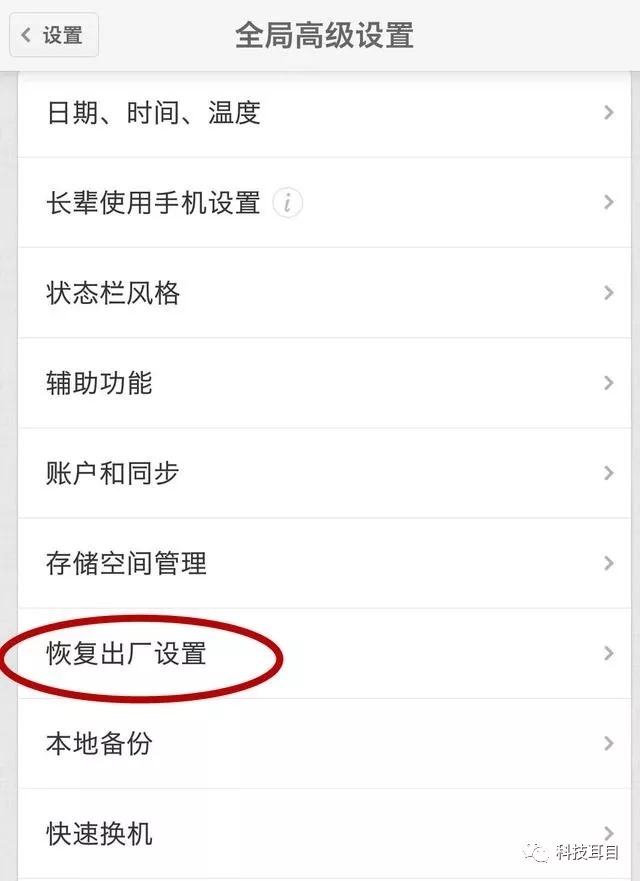Open 状态栏风格
Screen dimensions: 640x881
(x=320, y=293)
